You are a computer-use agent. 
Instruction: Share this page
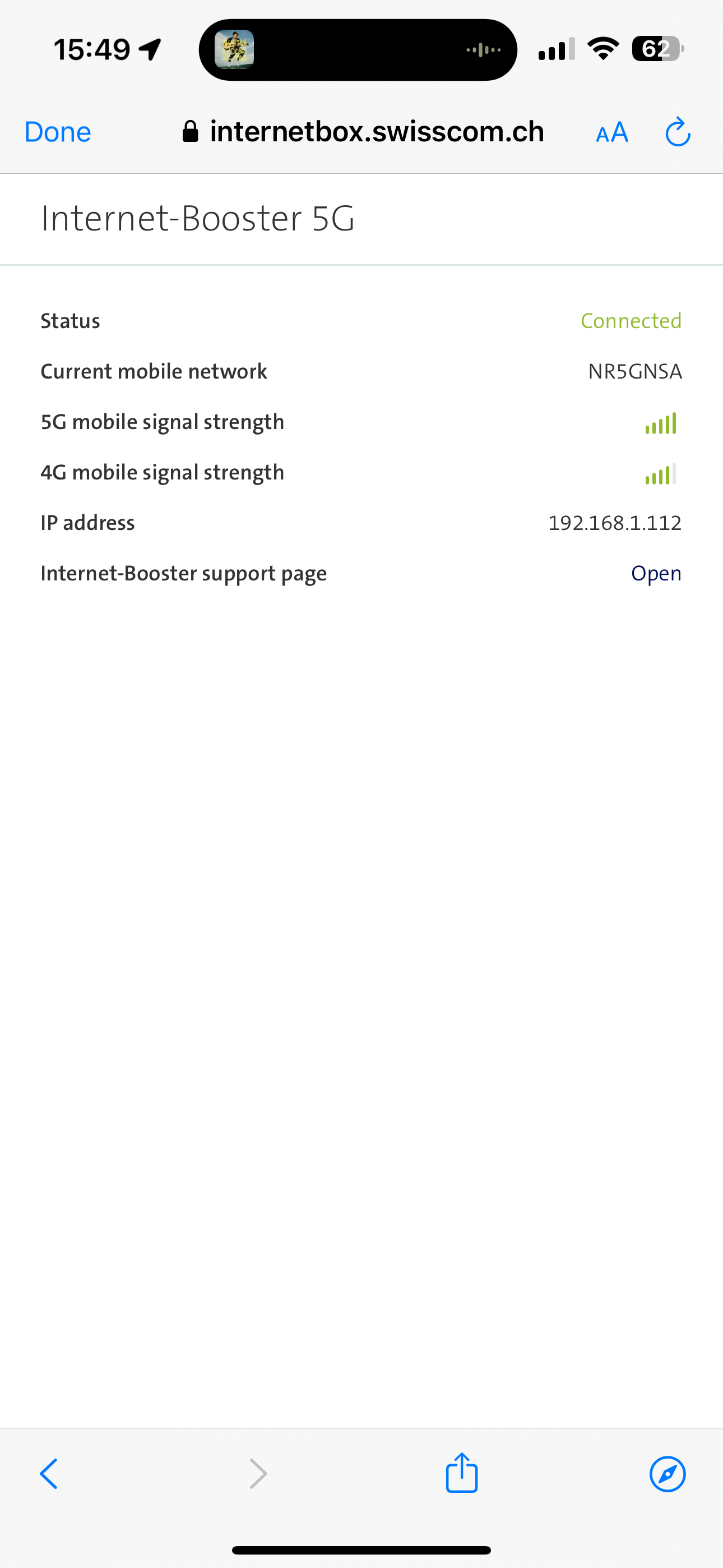[x=462, y=1473]
